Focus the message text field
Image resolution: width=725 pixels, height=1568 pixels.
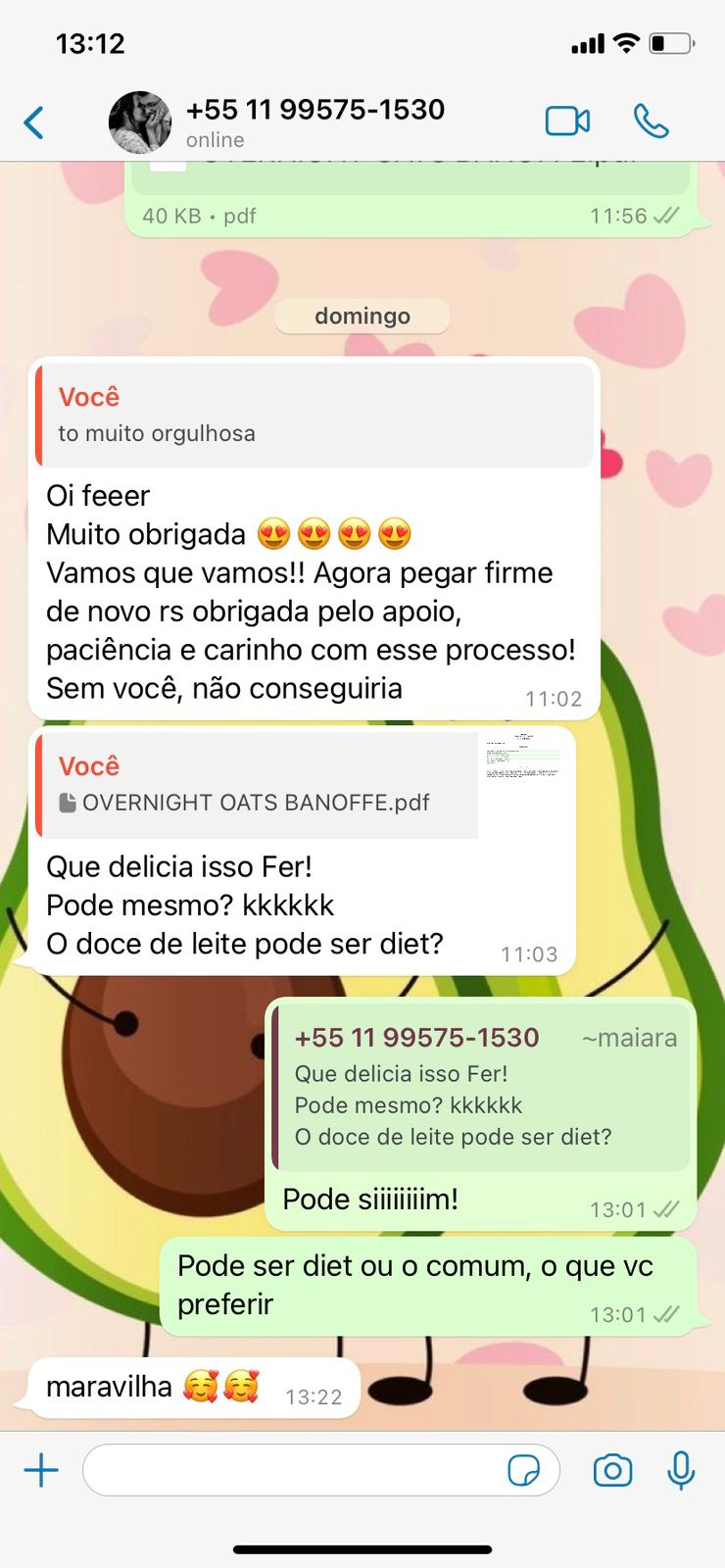click(x=294, y=1470)
